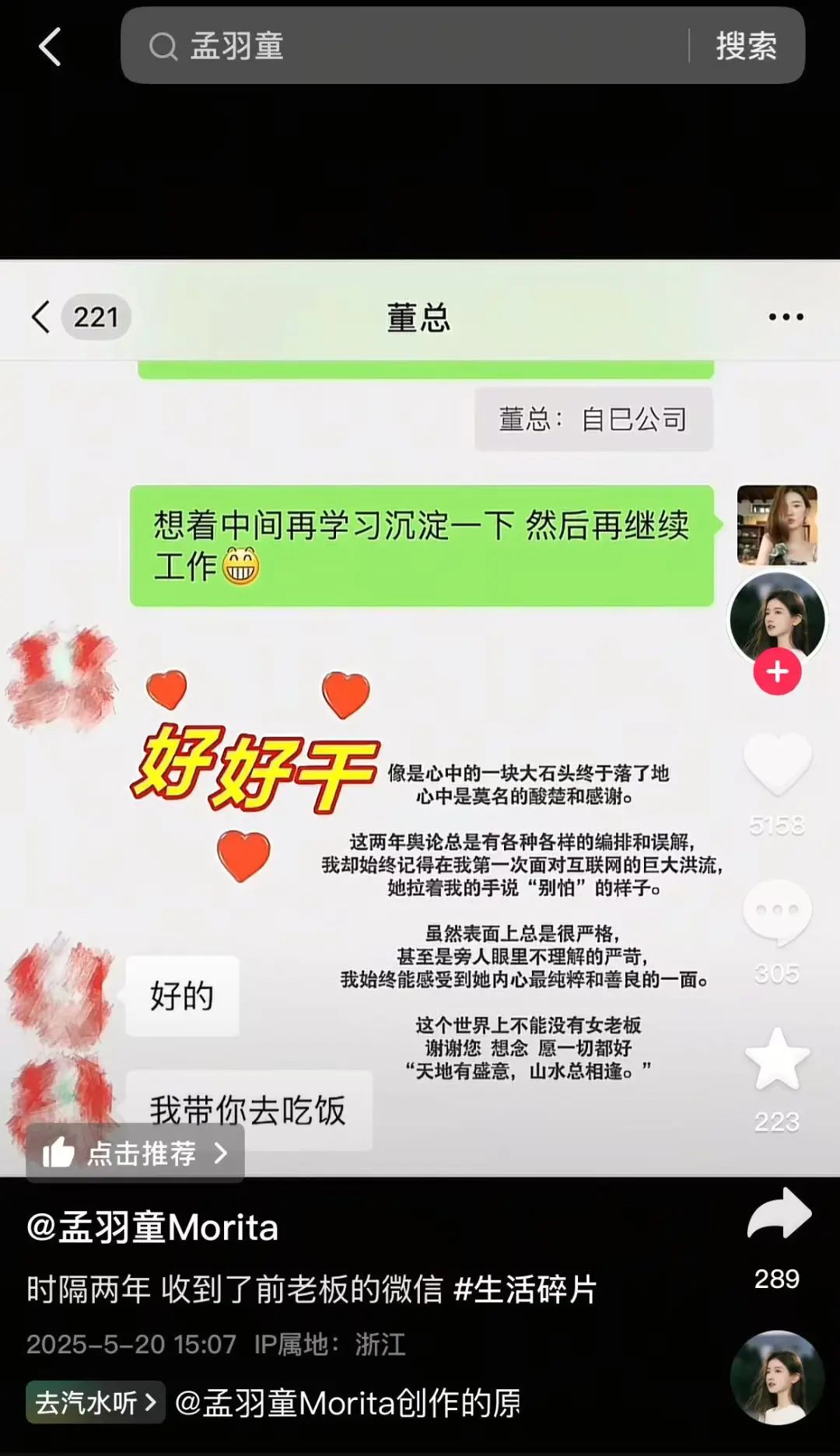Open the round music disc at bottom-right
Viewport: 840px width, 1456px height.
[777, 1378]
